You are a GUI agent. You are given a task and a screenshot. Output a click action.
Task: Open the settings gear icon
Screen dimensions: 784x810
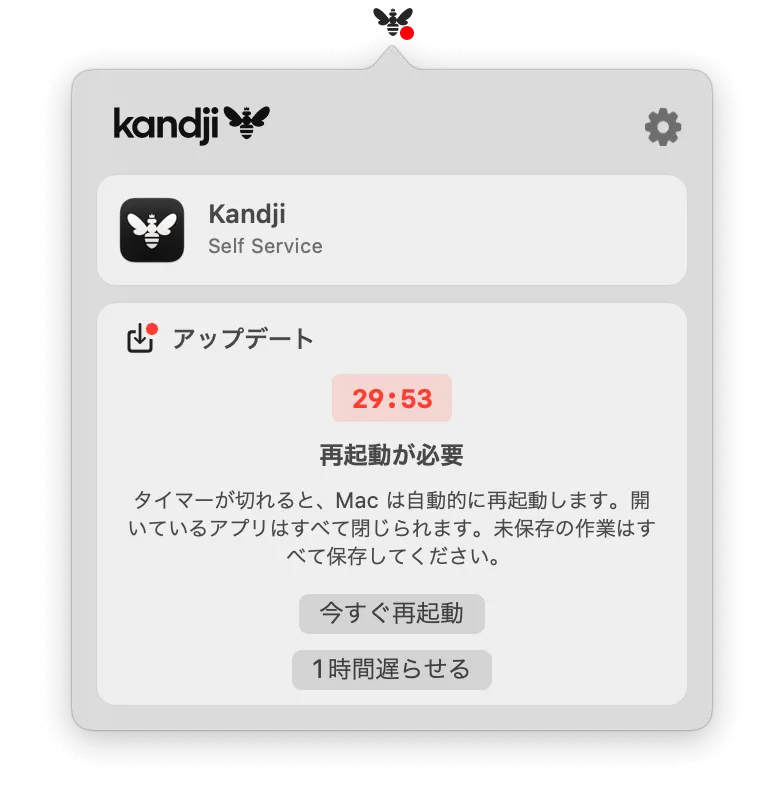point(662,128)
